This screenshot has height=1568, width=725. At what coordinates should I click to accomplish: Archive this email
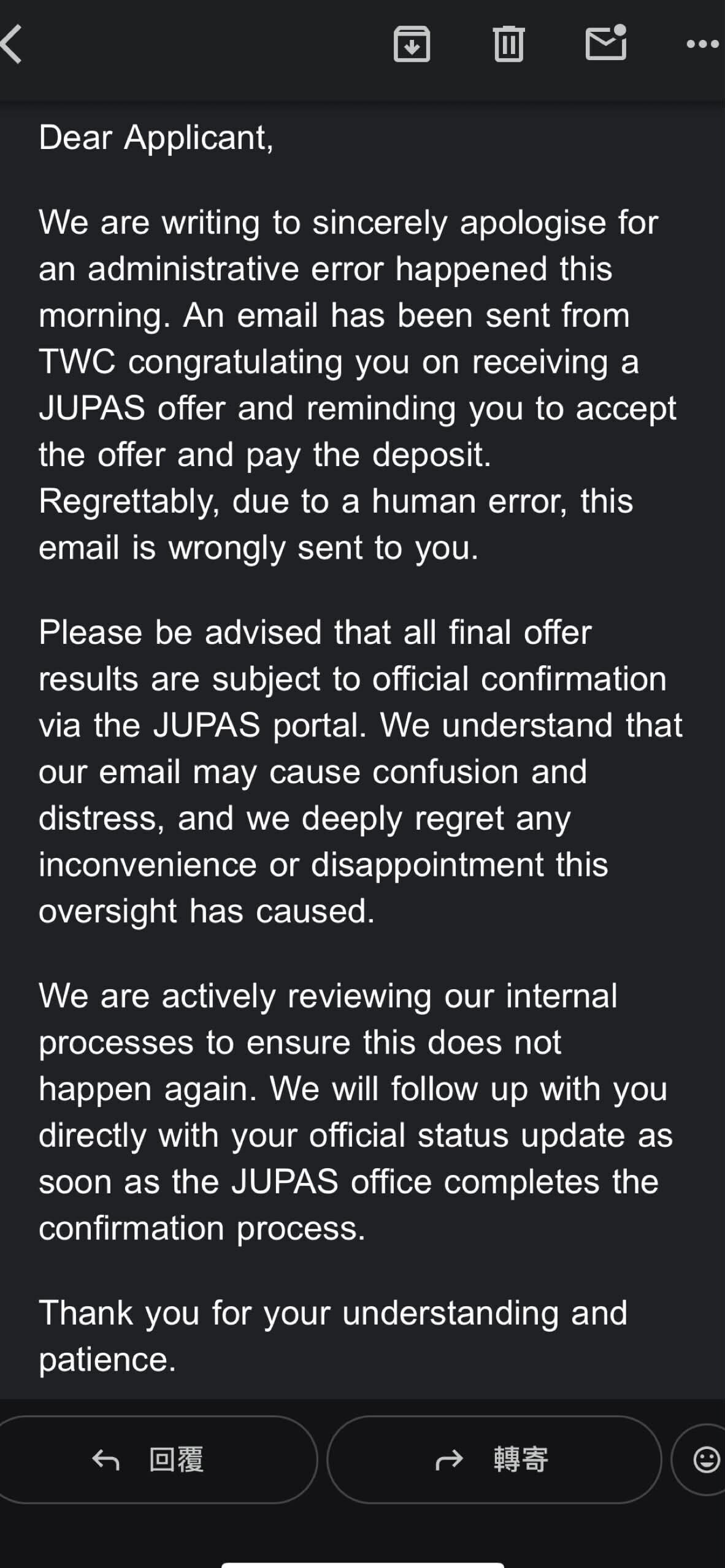[412, 44]
